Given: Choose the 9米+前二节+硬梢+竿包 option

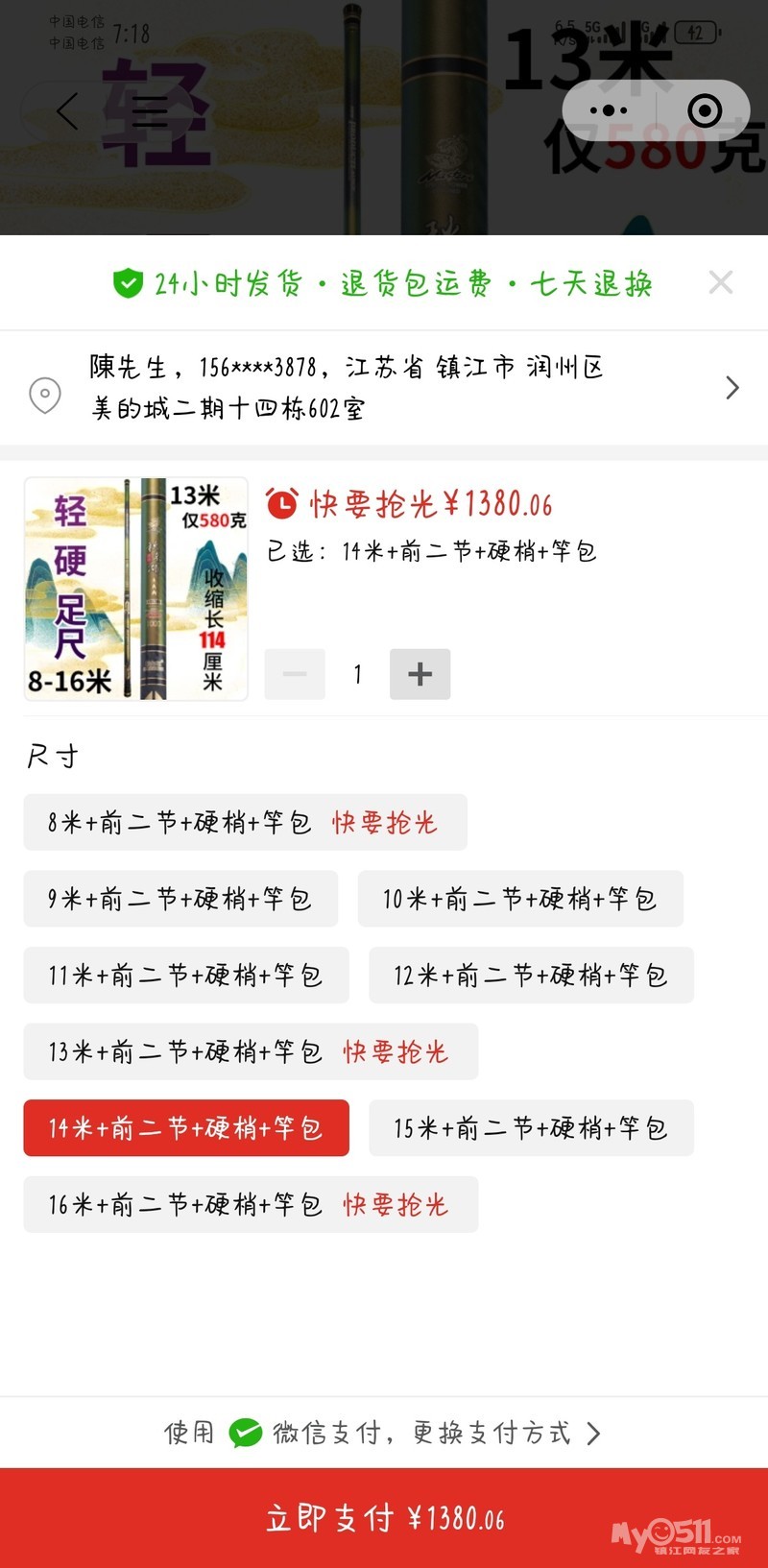Looking at the screenshot, I should 180,899.
